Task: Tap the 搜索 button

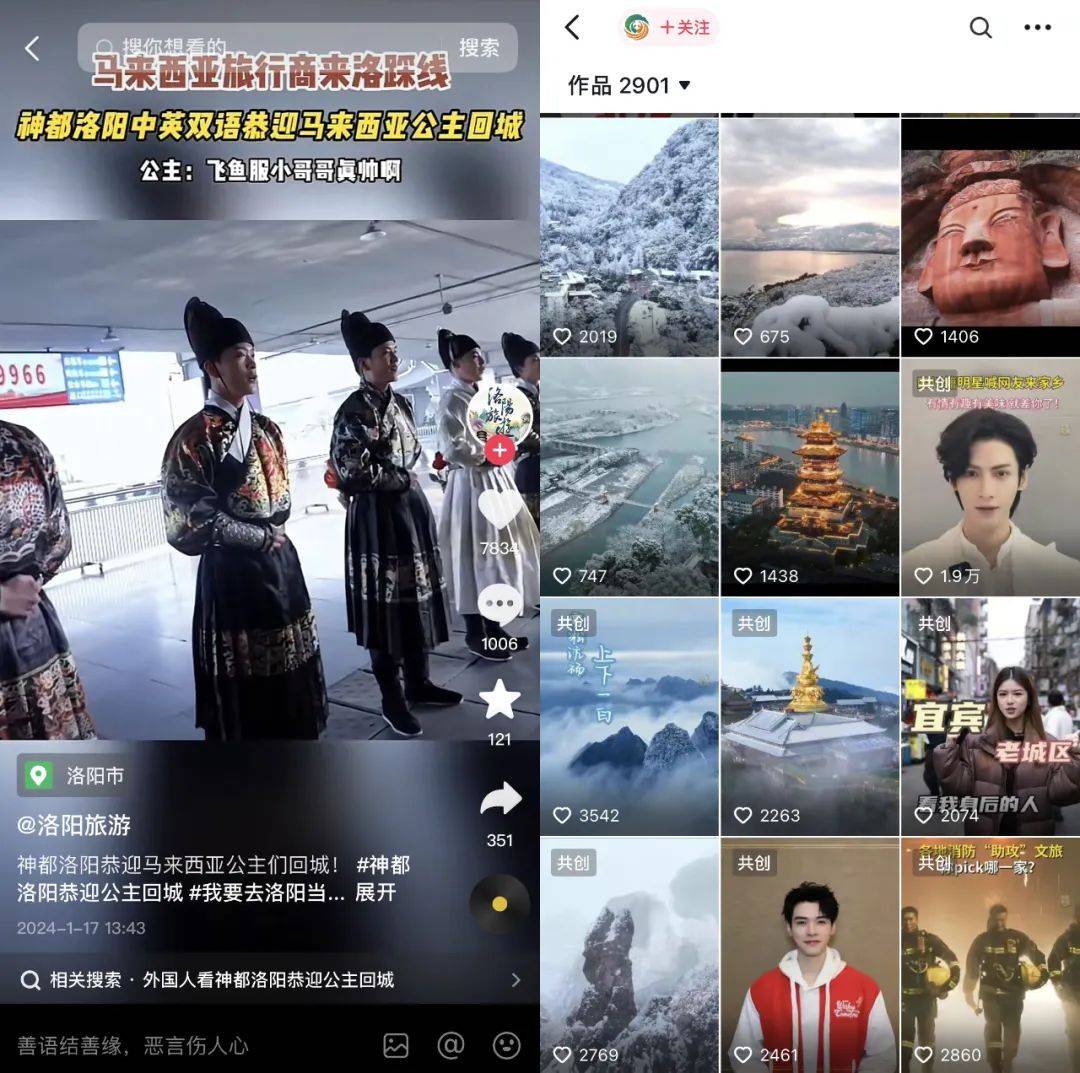Action: point(479,47)
